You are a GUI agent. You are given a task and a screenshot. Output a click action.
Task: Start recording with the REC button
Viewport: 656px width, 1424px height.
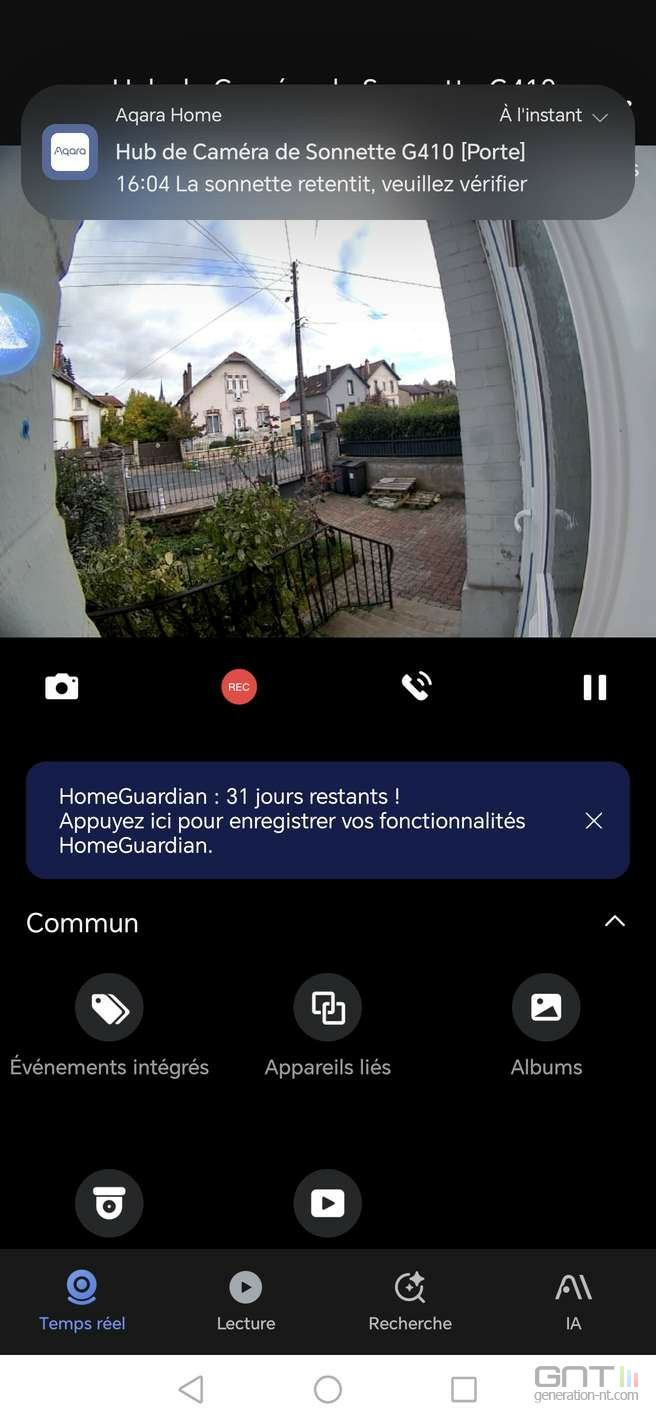(239, 687)
